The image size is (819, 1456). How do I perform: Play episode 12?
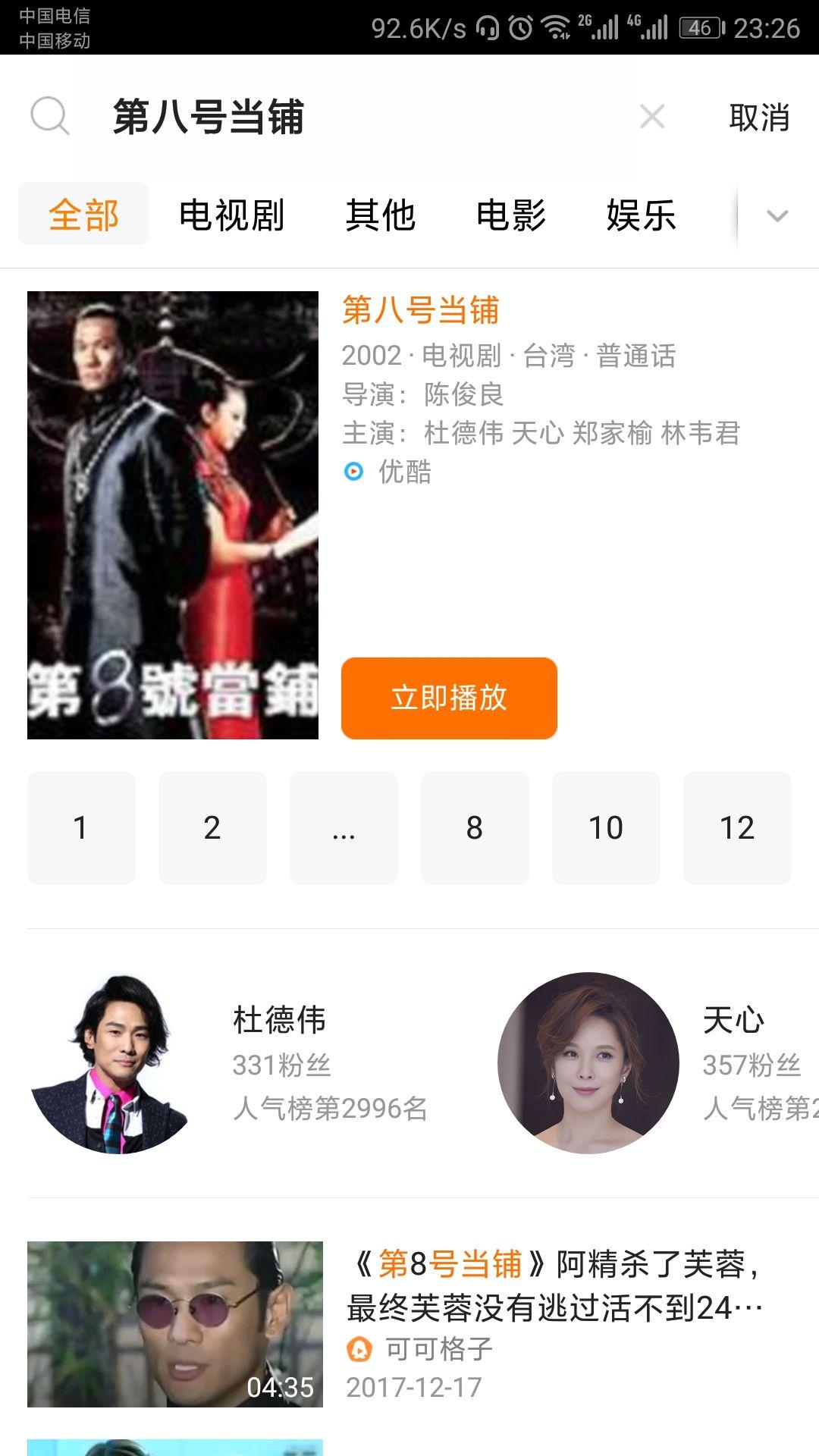737,827
